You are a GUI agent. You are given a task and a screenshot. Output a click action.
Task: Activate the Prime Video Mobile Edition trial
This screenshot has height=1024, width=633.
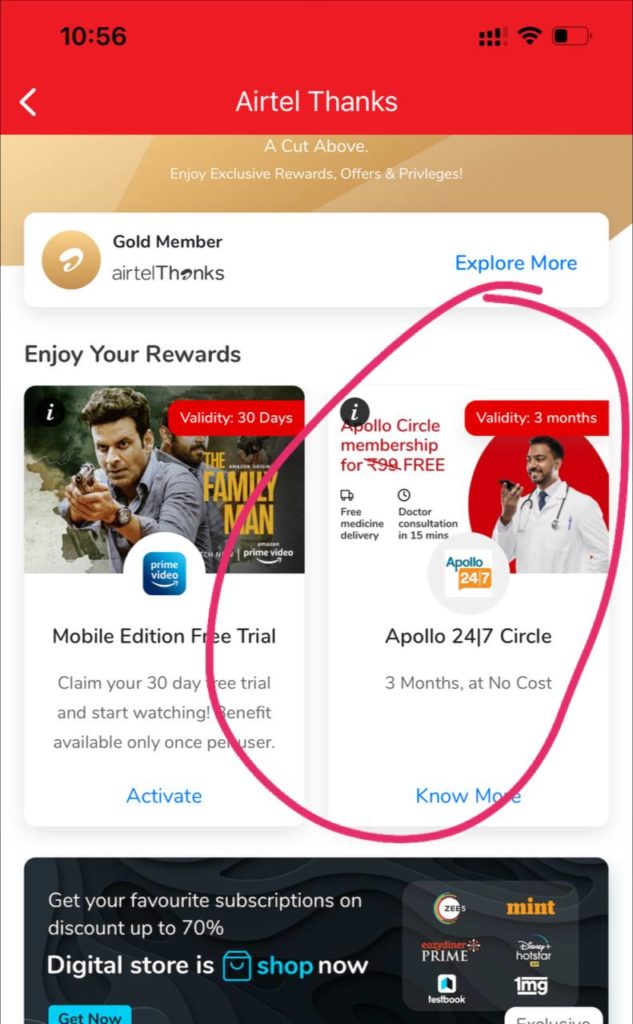pos(164,795)
